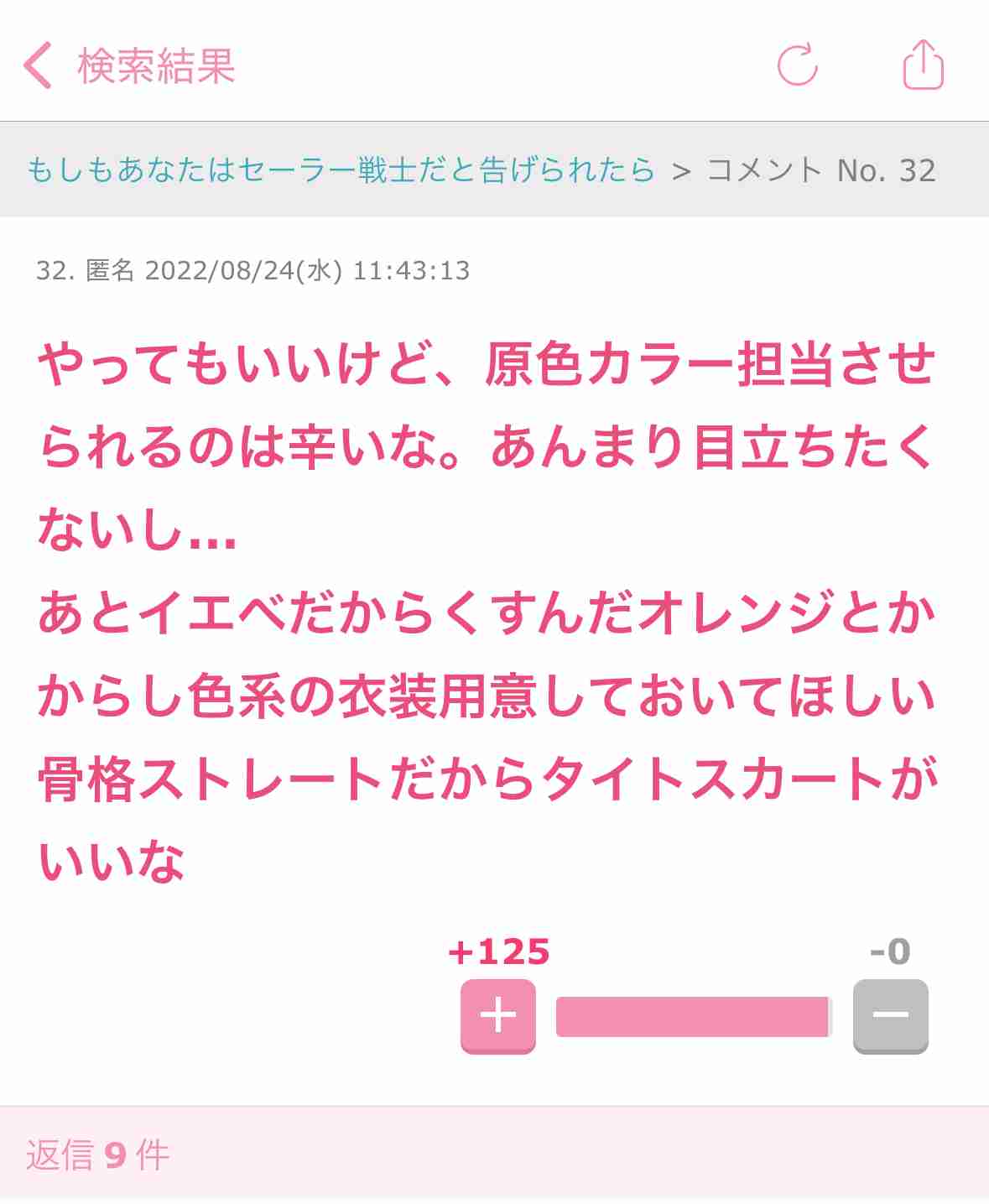Open the topic link もしもあなたはセーラー戦士だと告げられたら
This screenshot has width=989, height=1204.
340,171
